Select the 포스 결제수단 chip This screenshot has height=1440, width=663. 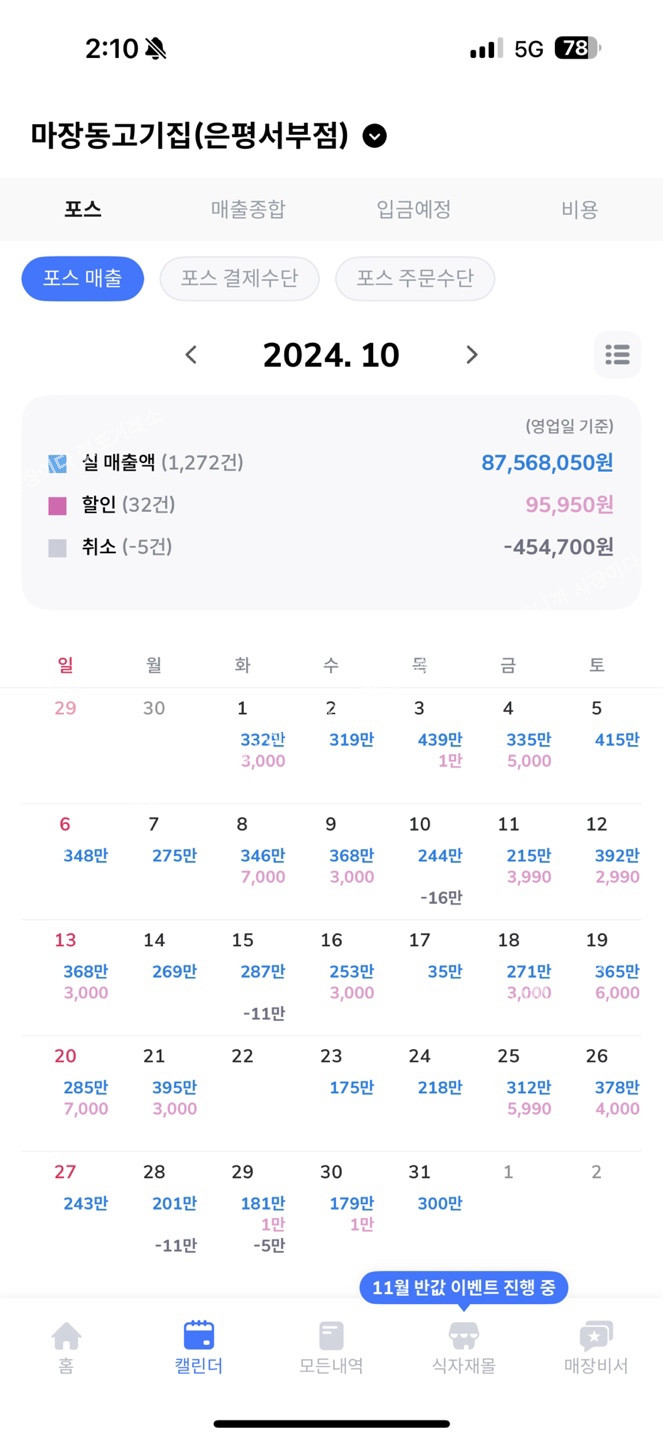(239, 279)
